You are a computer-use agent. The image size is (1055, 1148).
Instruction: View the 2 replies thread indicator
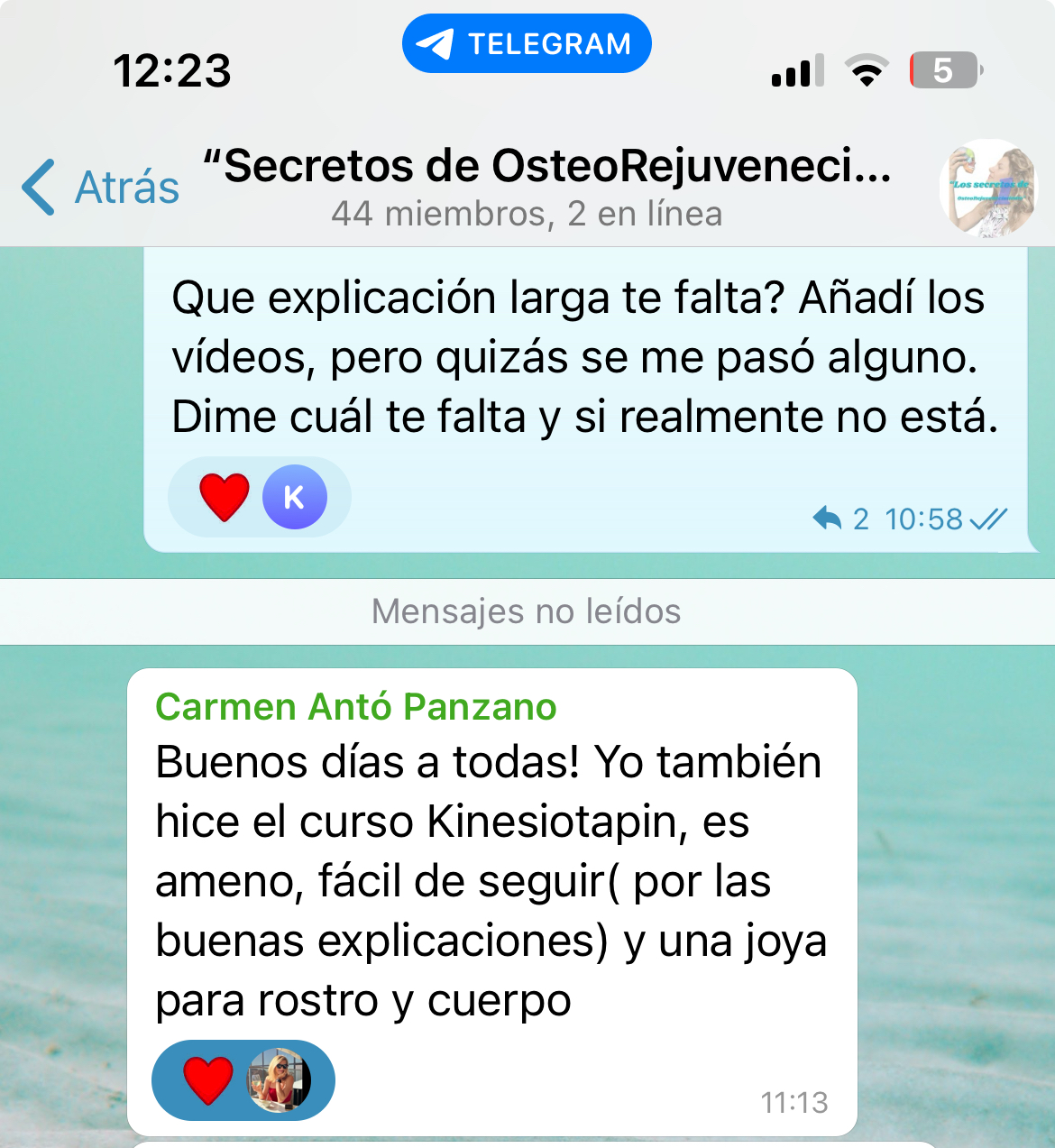[840, 519]
